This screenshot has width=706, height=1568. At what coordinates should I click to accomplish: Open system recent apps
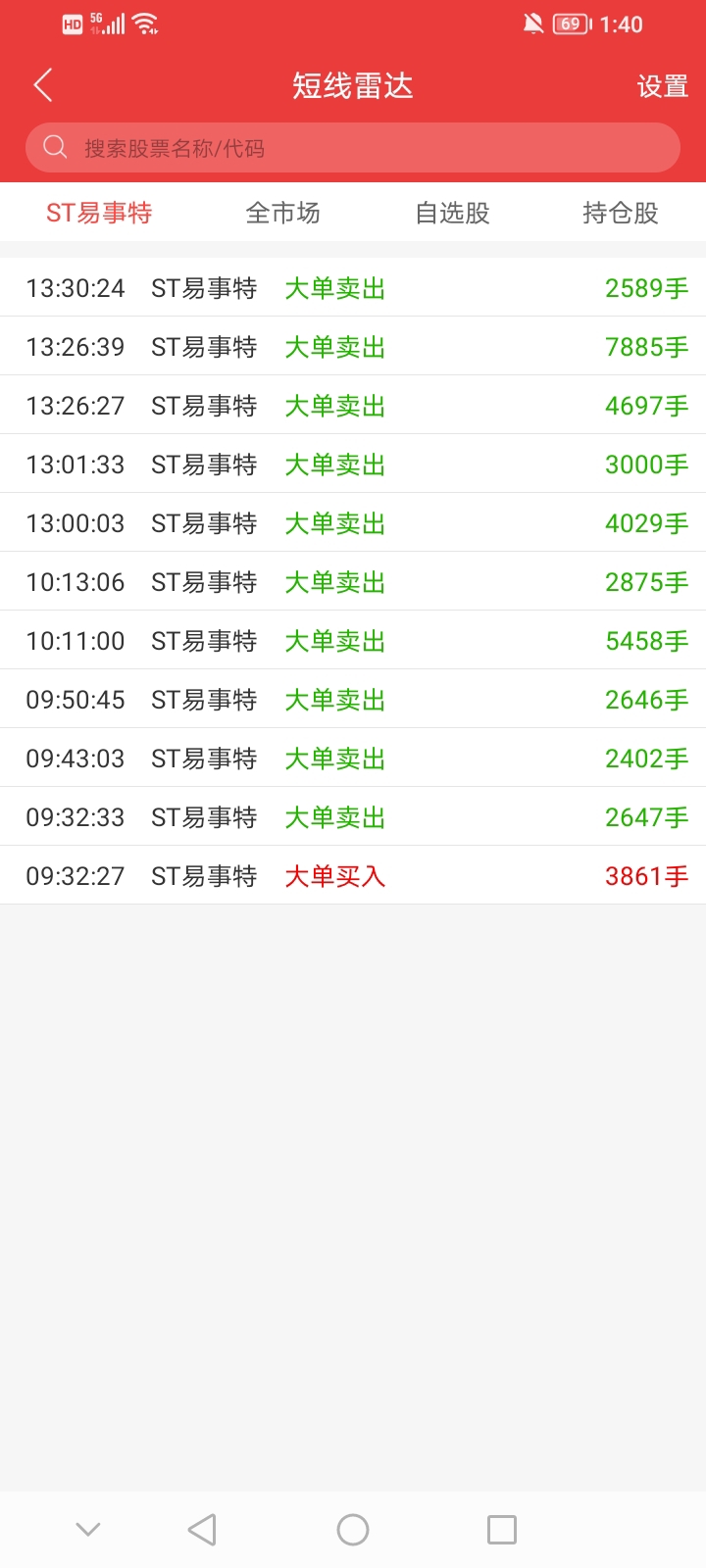(502, 1530)
